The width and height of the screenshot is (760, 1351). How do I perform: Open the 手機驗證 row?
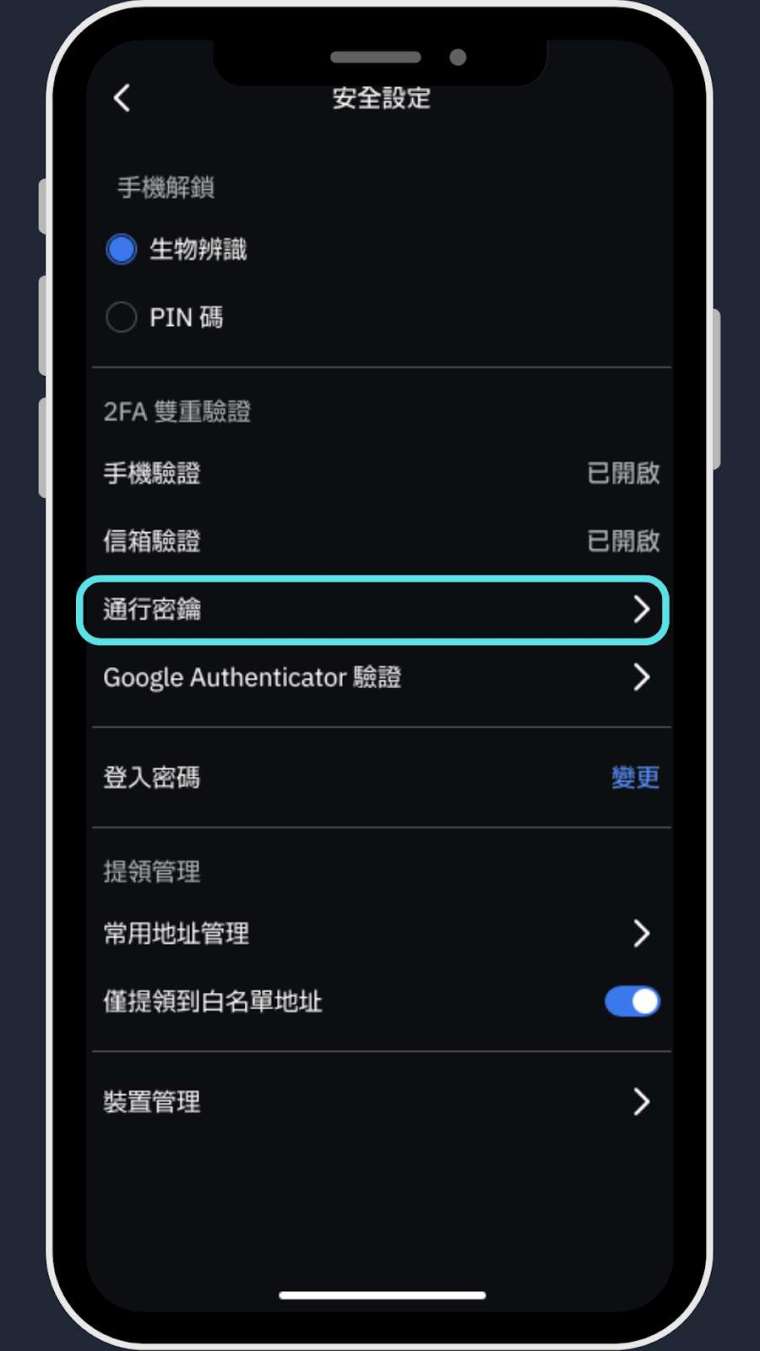pos(380,473)
